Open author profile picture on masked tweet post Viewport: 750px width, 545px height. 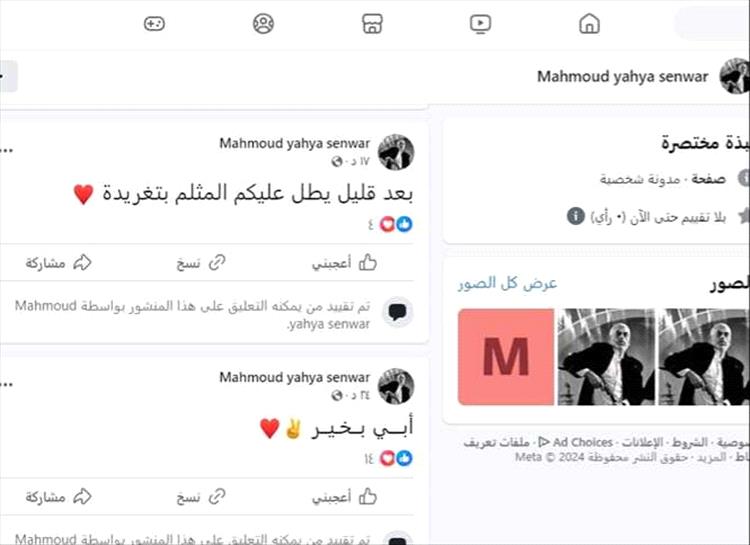396,152
